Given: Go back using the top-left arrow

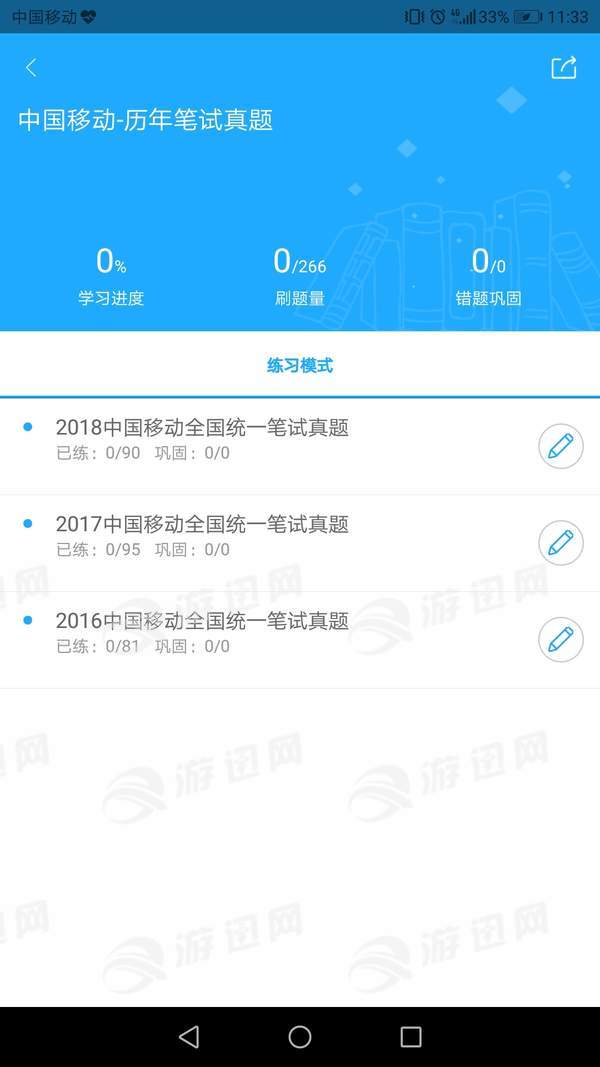Looking at the screenshot, I should tap(31, 68).
